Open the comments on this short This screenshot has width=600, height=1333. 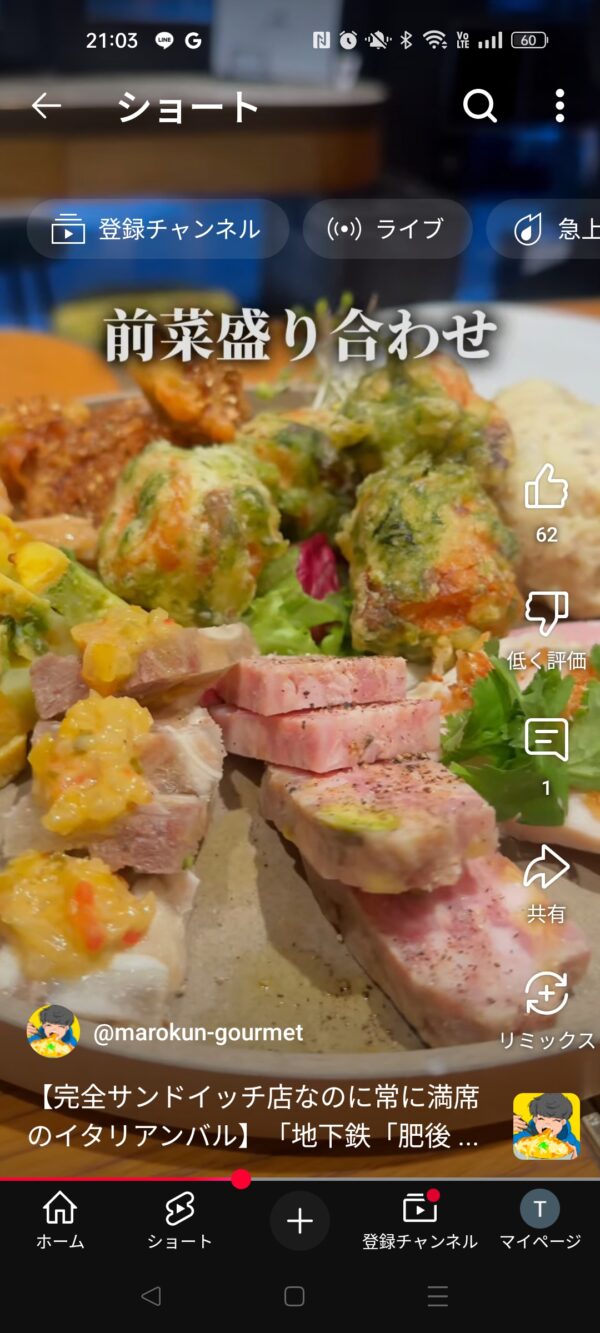coord(546,741)
